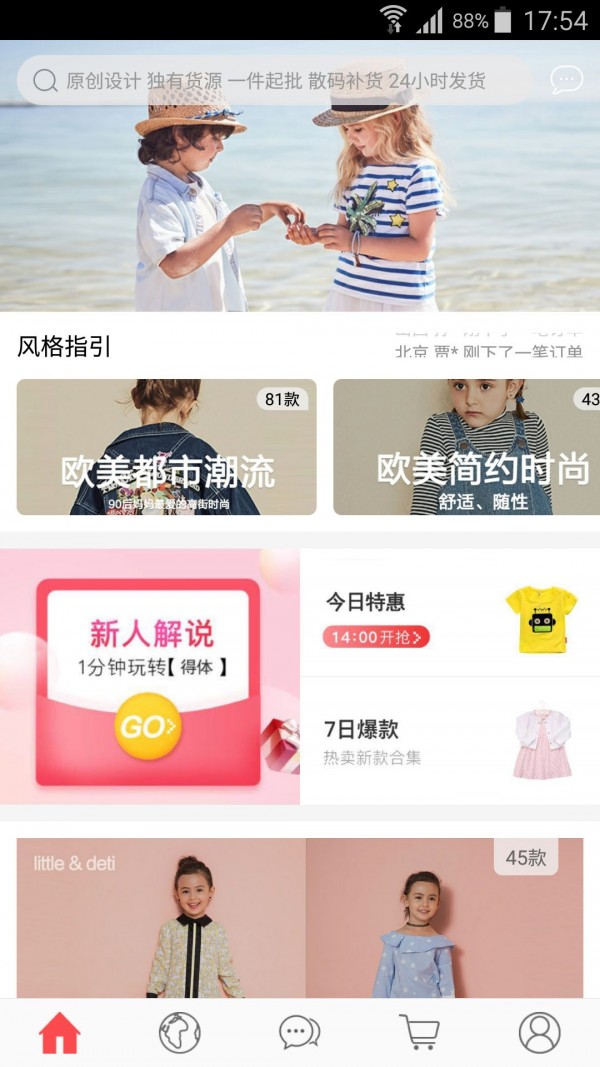Go to the home tab
Viewport: 600px width, 1067px height.
(60, 1033)
